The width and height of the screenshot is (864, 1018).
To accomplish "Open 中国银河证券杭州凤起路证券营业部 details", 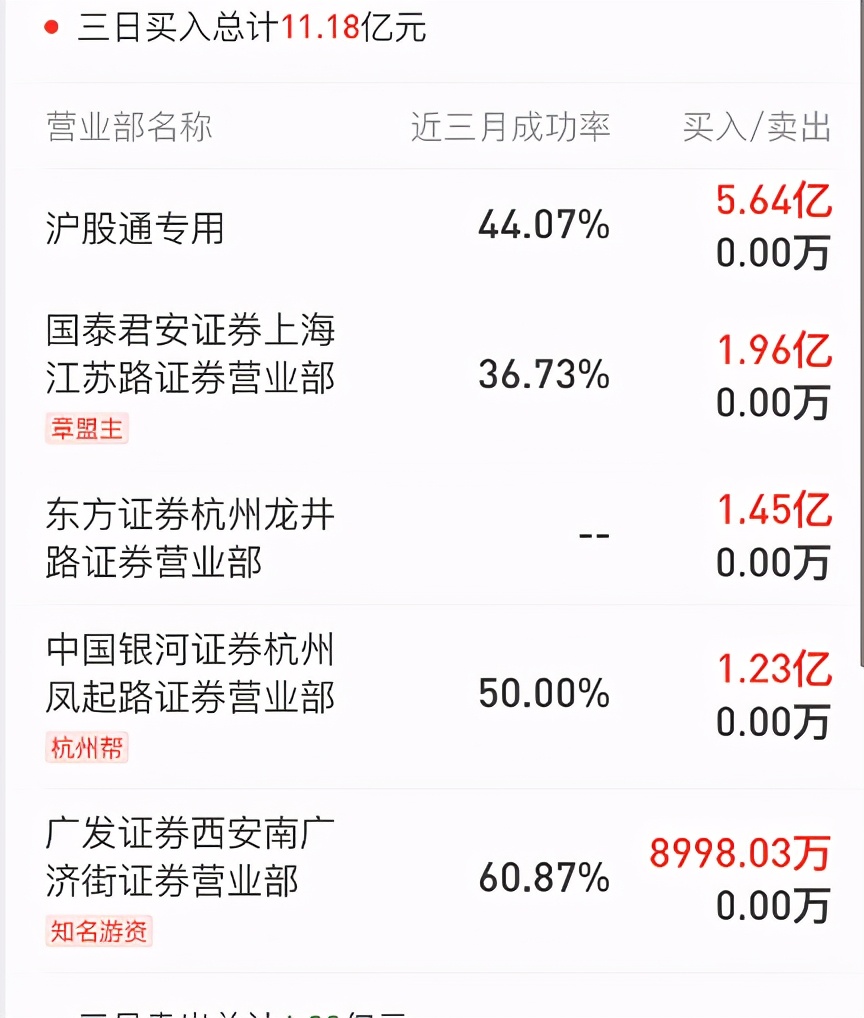I will click(x=190, y=672).
